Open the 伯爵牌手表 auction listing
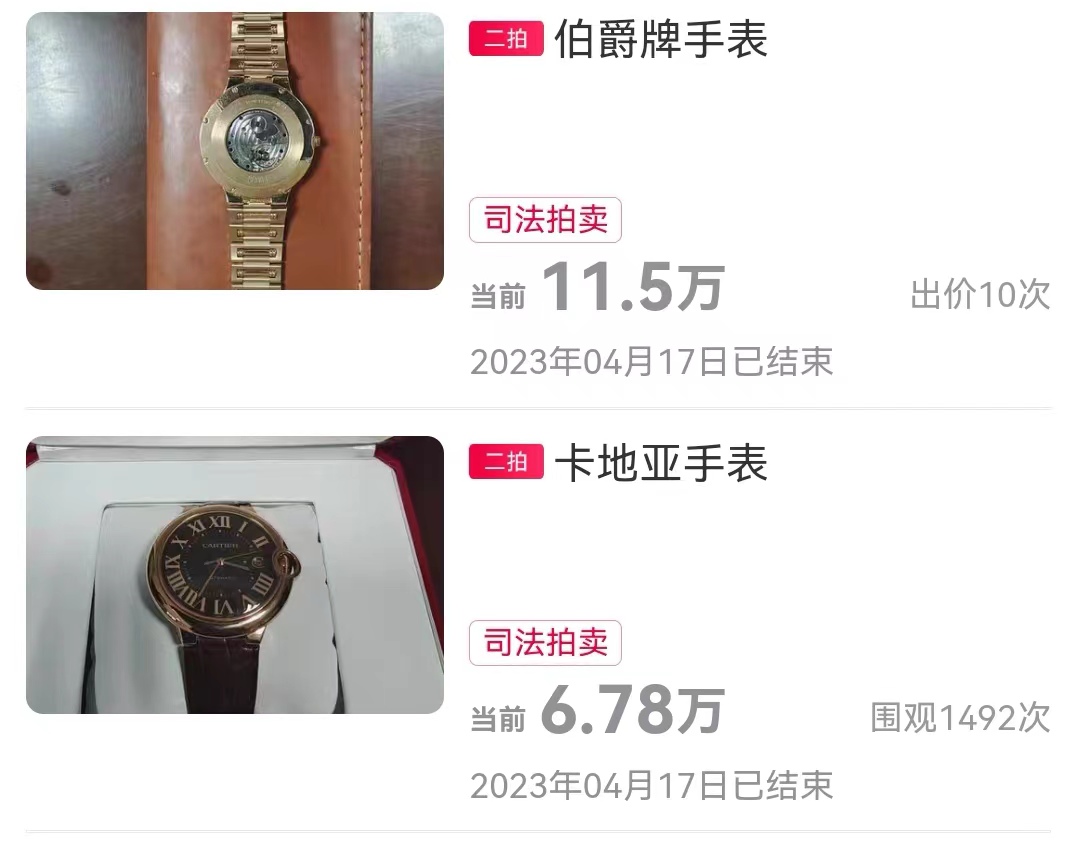1080x841 pixels. (x=660, y=40)
